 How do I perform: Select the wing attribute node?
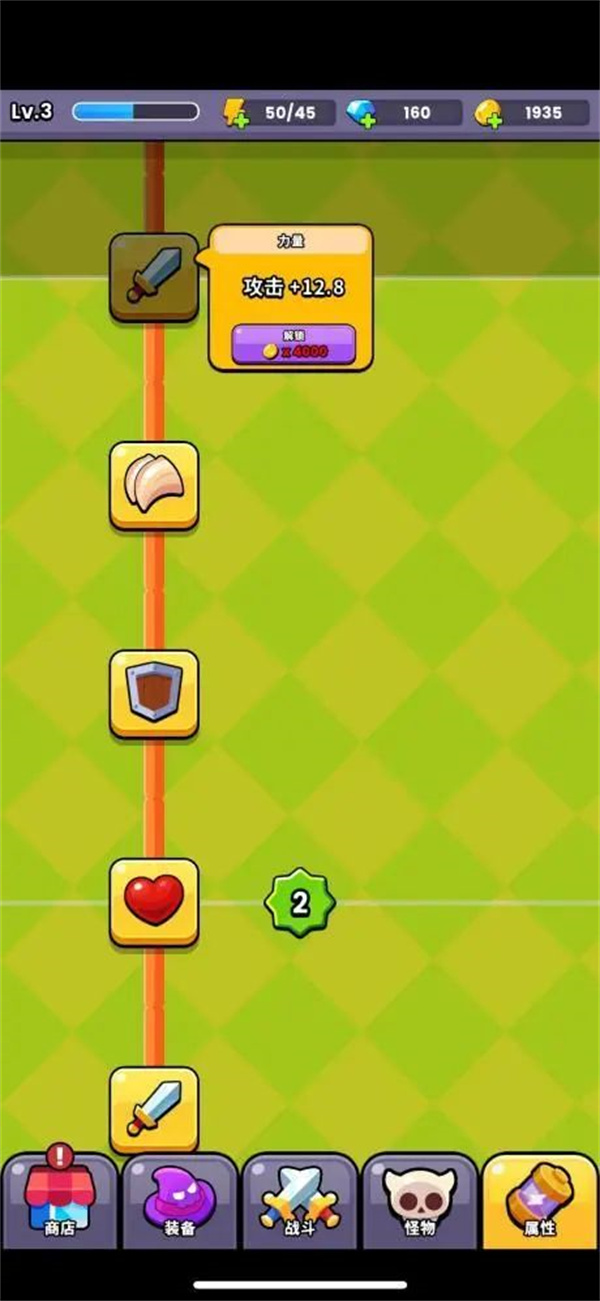(153, 484)
